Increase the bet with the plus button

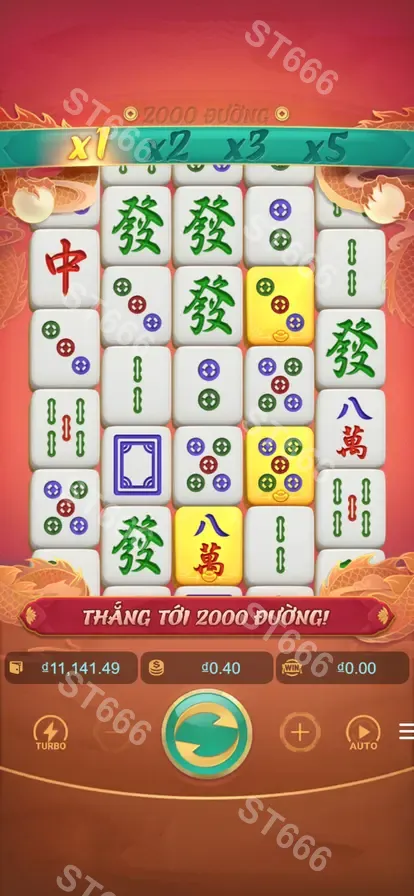click(300, 732)
